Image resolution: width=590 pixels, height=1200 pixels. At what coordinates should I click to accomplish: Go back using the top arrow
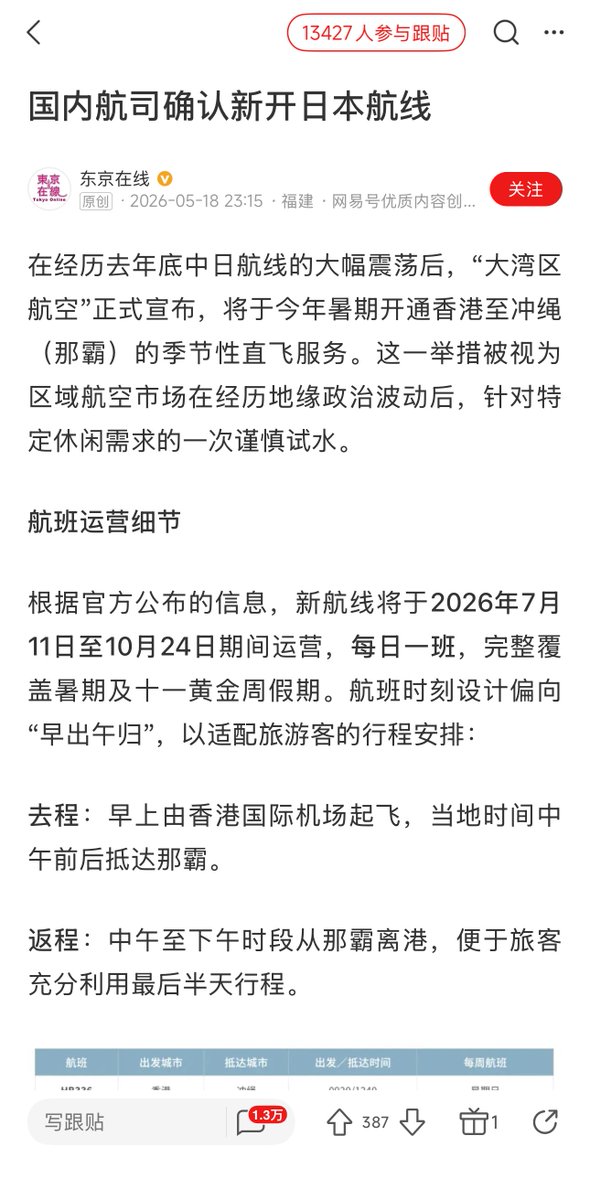34,33
